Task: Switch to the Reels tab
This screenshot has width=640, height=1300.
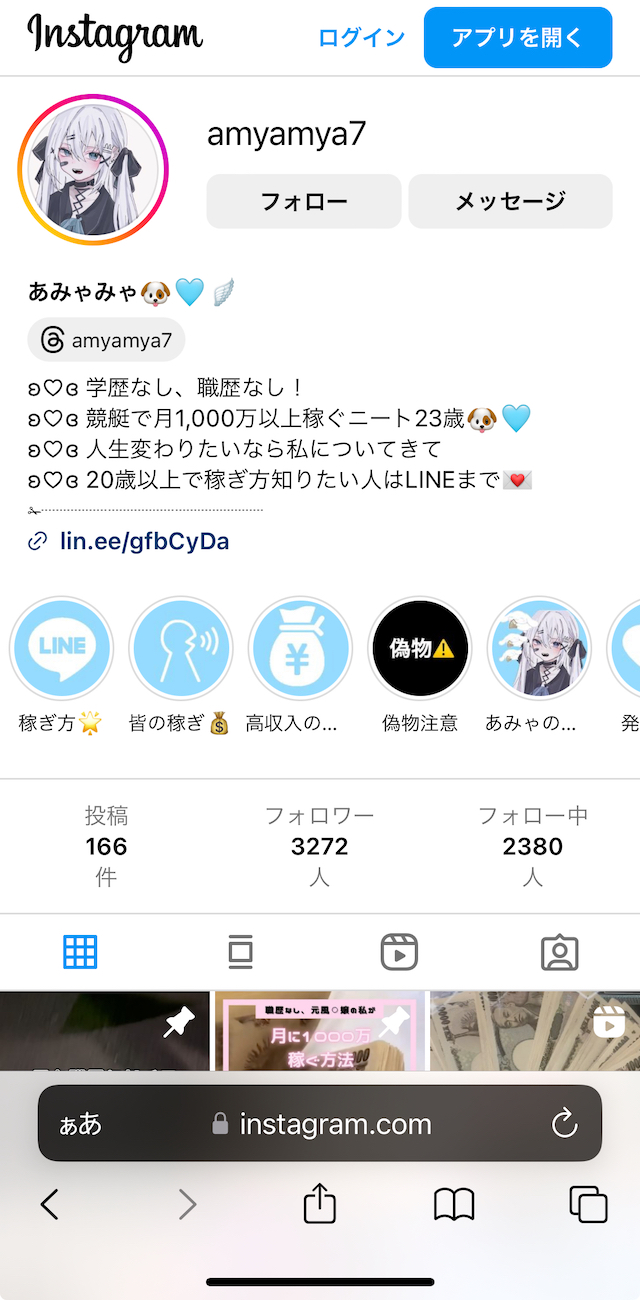Action: tap(399, 952)
